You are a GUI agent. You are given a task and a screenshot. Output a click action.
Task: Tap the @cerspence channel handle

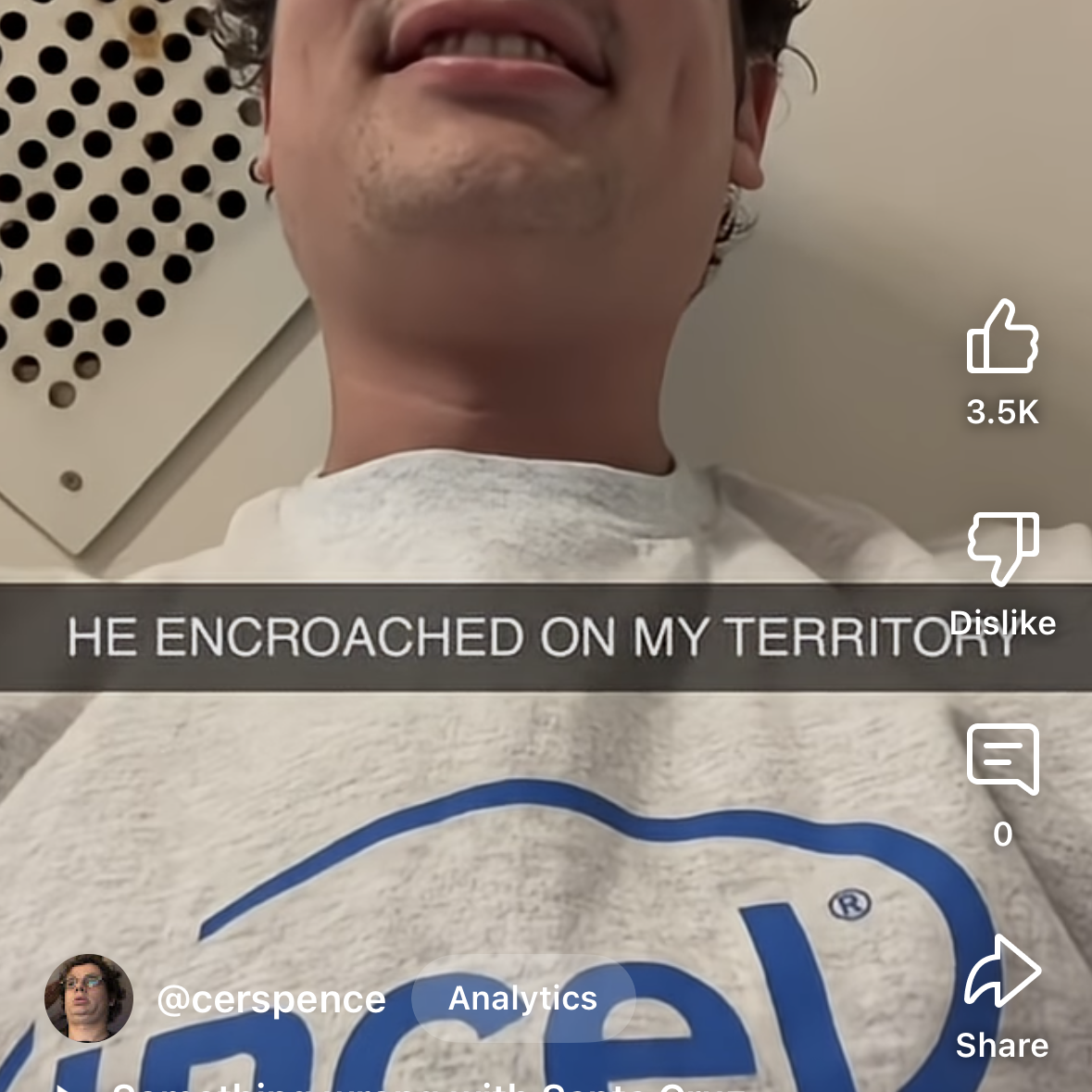pos(271,999)
